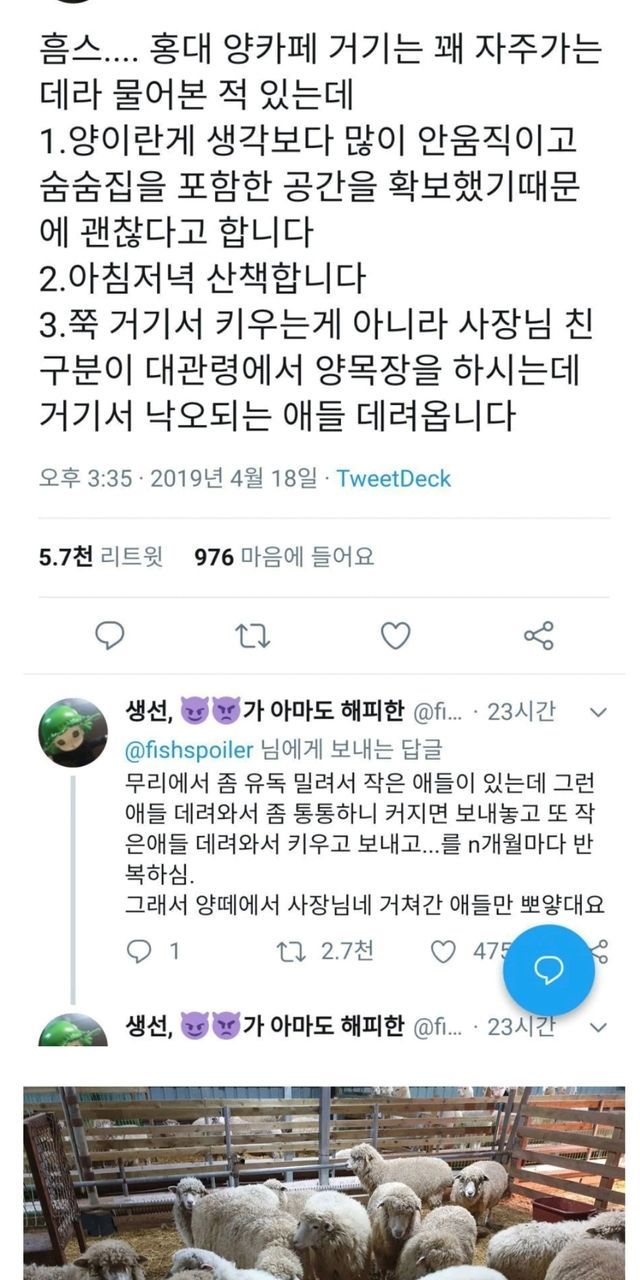Retweet the reply showing 2.7천 retweets
The height and width of the screenshot is (1280, 640).
tap(291, 951)
